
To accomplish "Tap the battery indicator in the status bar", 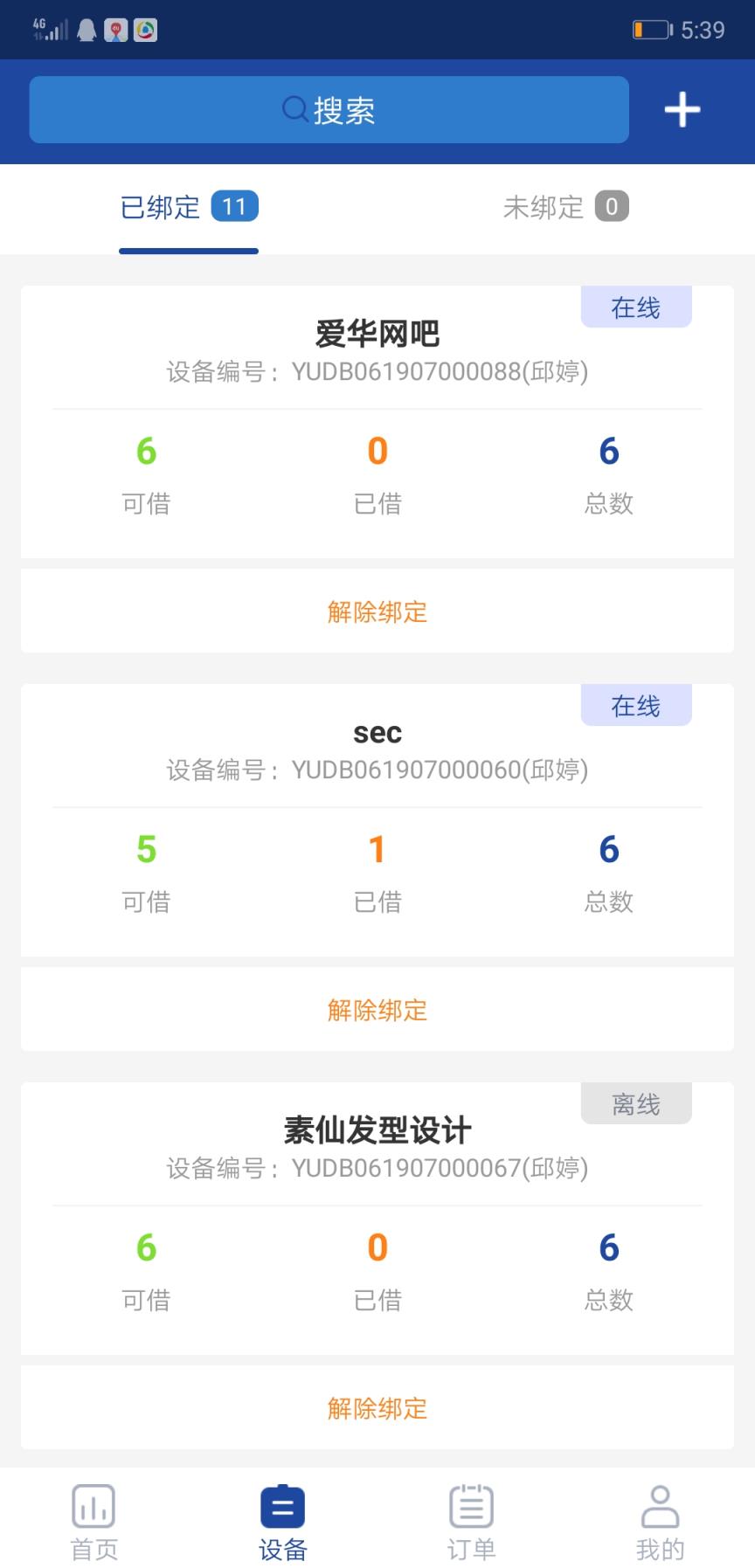I will [x=650, y=29].
